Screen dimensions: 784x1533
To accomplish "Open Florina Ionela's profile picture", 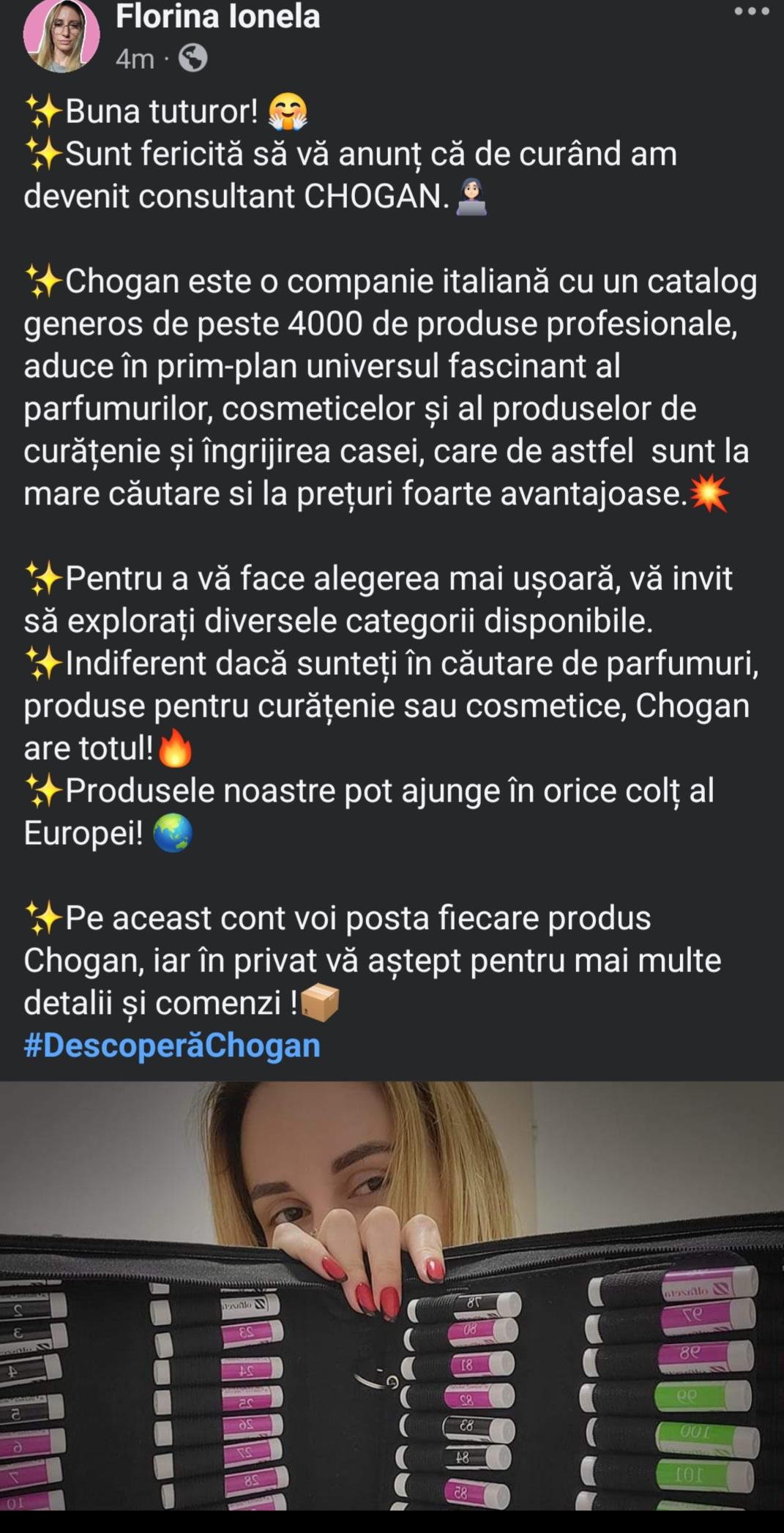I will tap(61, 37).
